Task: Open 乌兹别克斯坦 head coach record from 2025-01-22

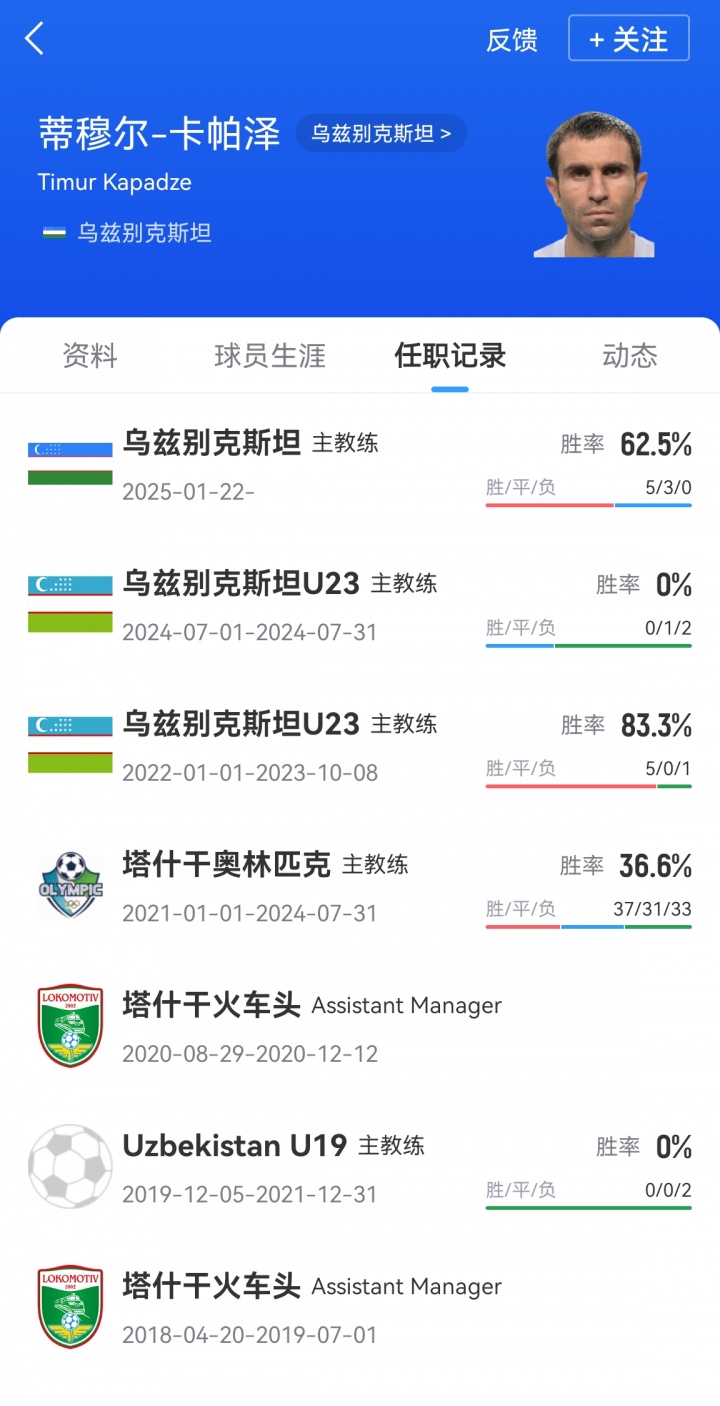Action: (x=360, y=465)
